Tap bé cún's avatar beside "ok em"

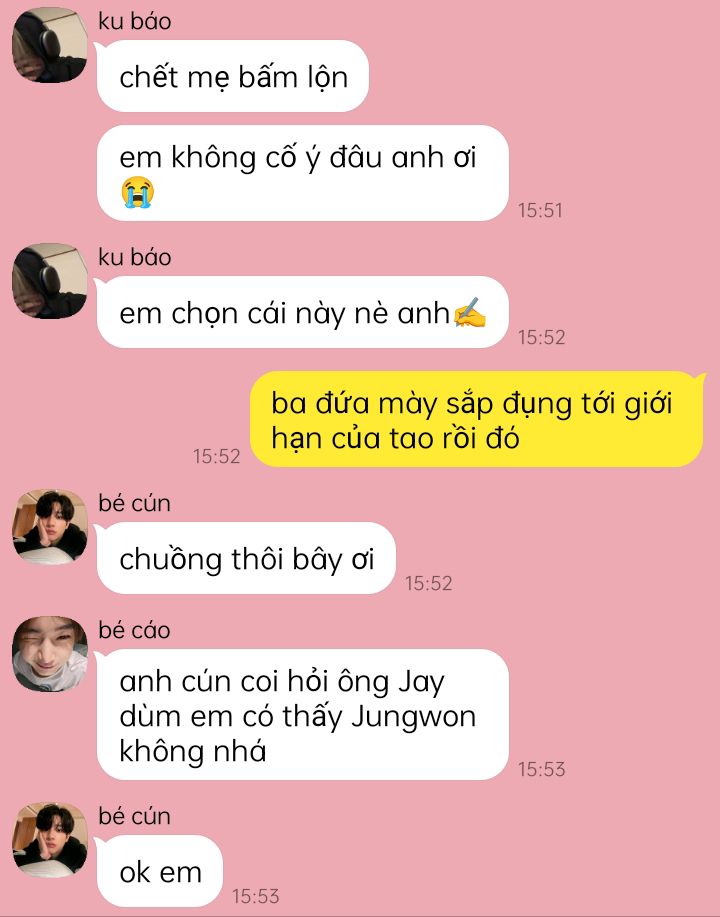point(49,840)
